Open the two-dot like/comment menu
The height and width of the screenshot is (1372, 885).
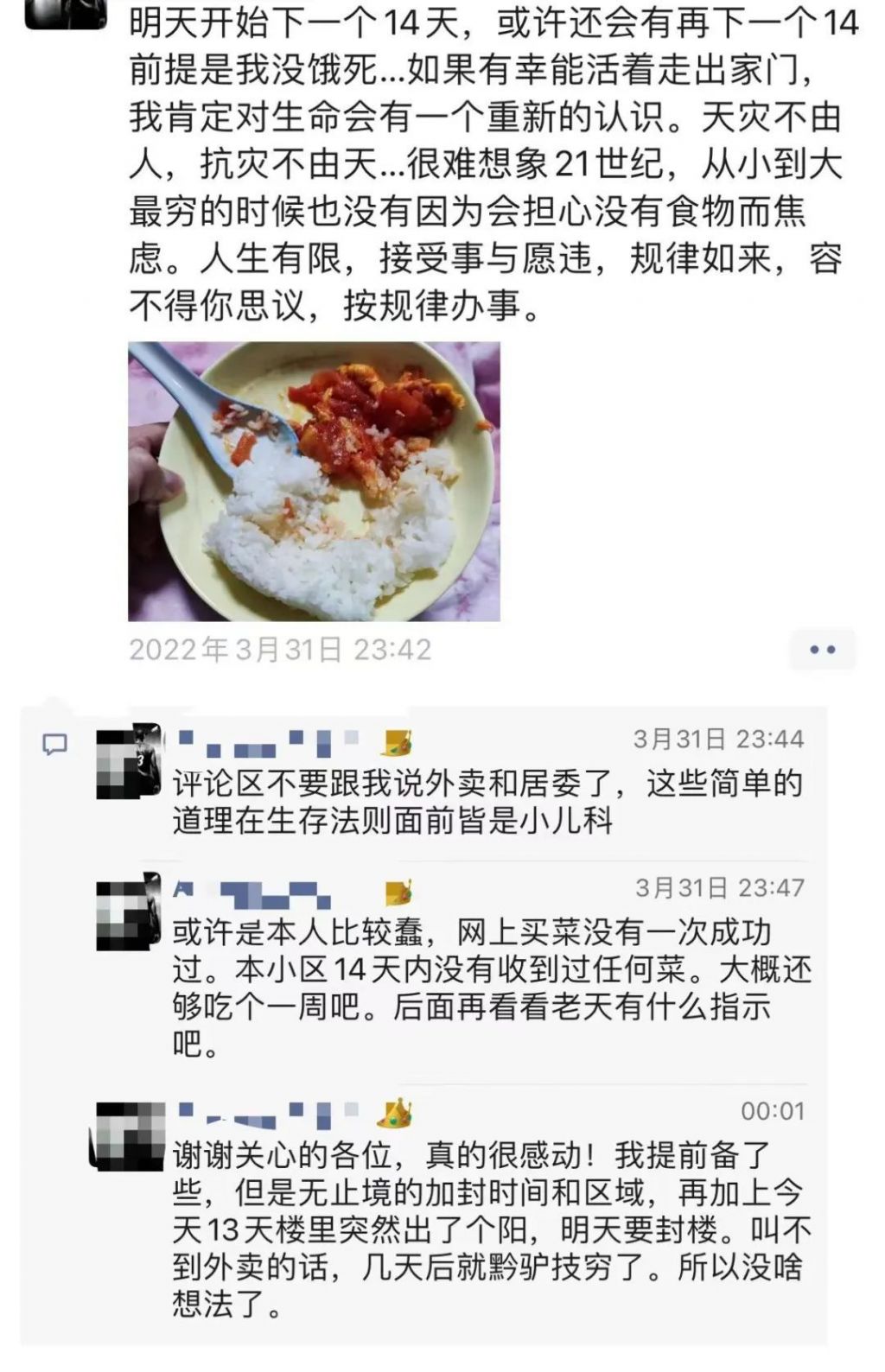pyautogui.click(x=822, y=650)
